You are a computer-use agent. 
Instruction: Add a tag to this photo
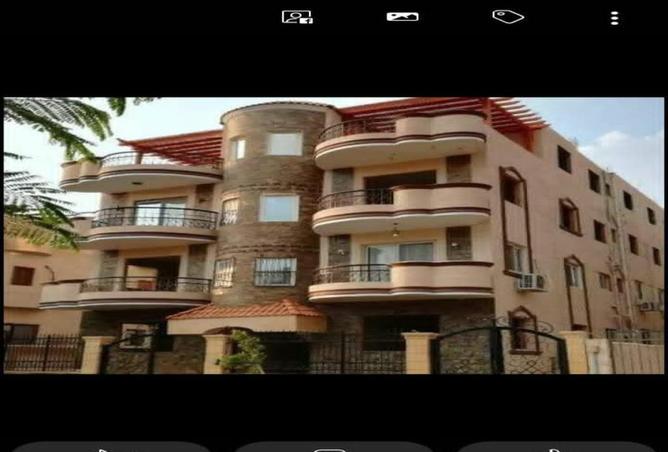508,17
